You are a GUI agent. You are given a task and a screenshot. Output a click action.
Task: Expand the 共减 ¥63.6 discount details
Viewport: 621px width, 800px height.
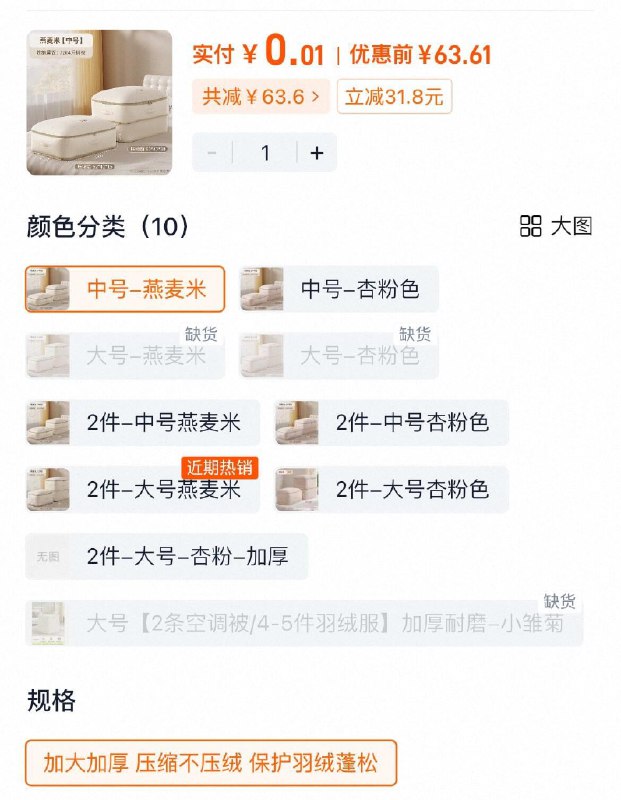pyautogui.click(x=261, y=97)
